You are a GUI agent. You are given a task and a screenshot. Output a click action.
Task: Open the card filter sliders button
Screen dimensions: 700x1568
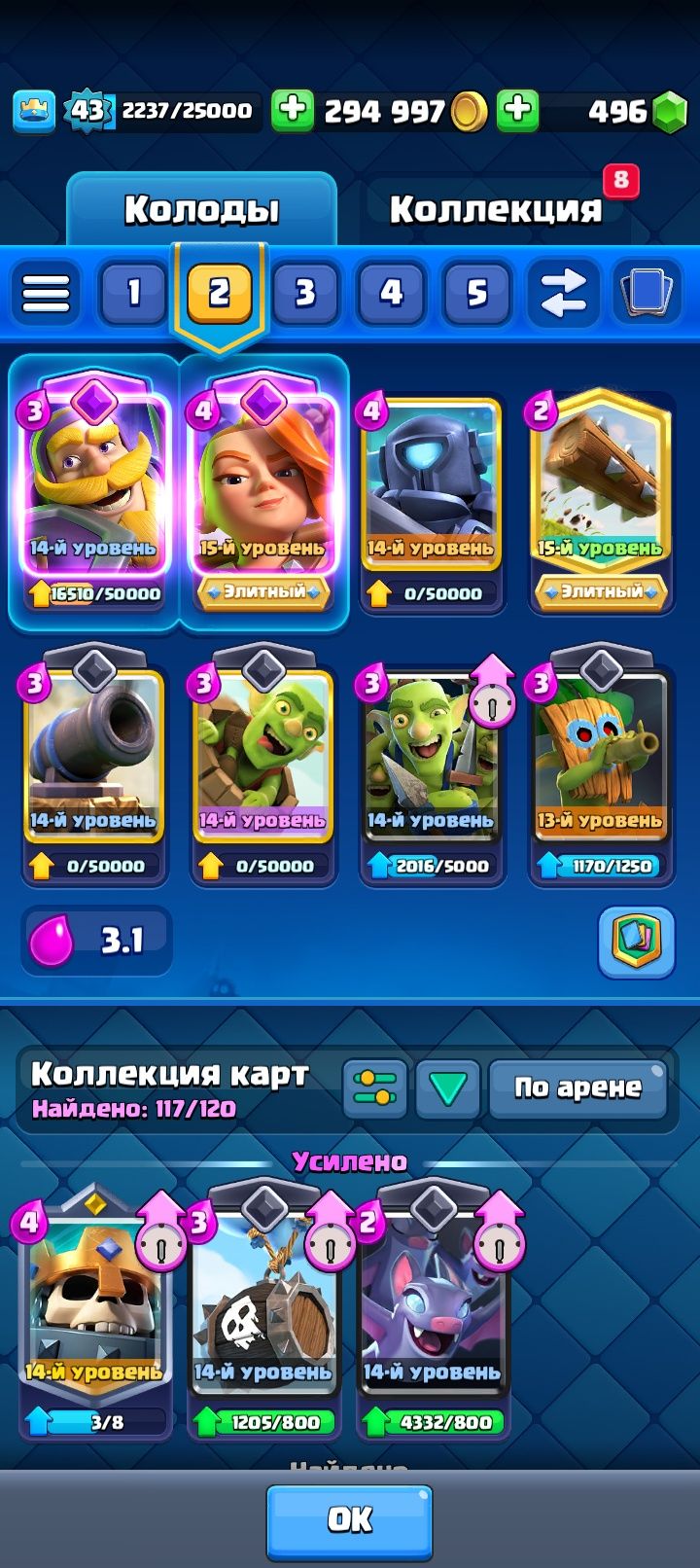coord(375,1088)
